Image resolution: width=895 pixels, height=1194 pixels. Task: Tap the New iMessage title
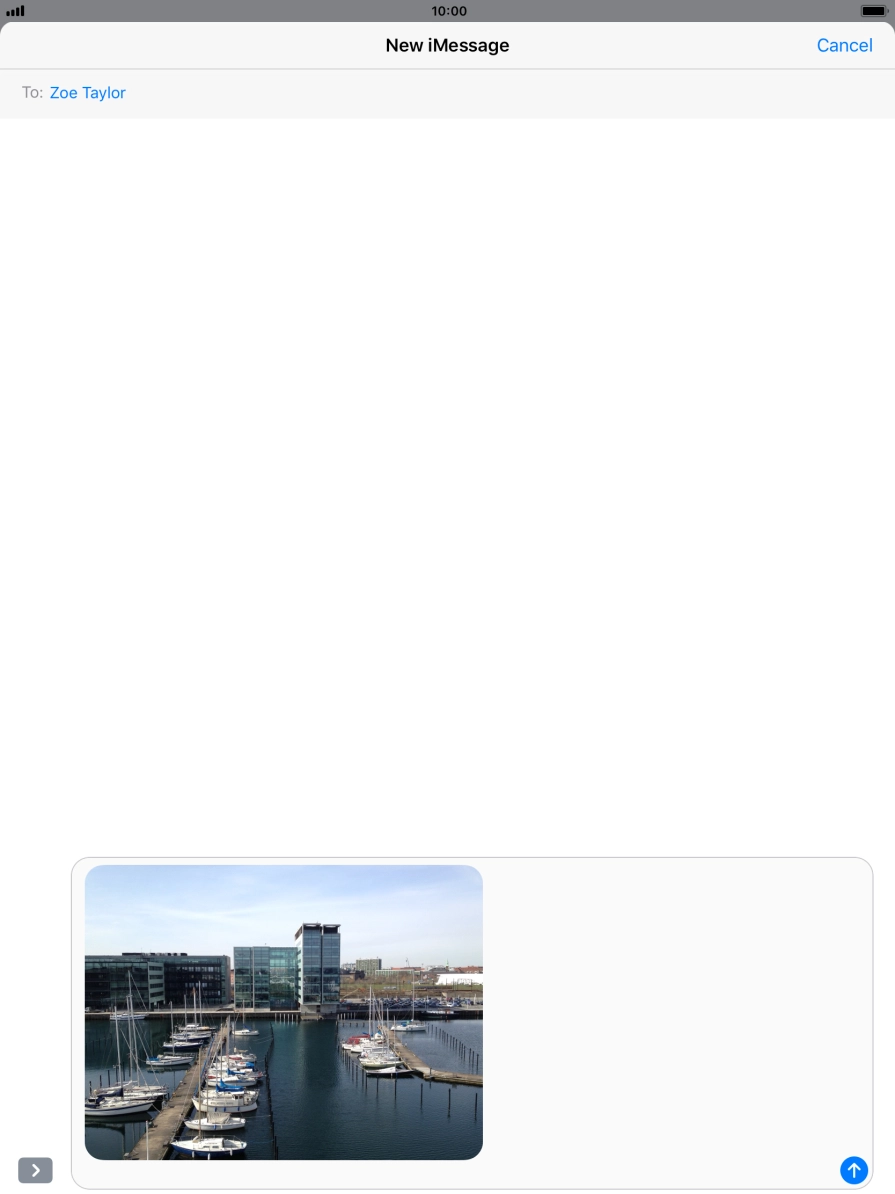447,45
